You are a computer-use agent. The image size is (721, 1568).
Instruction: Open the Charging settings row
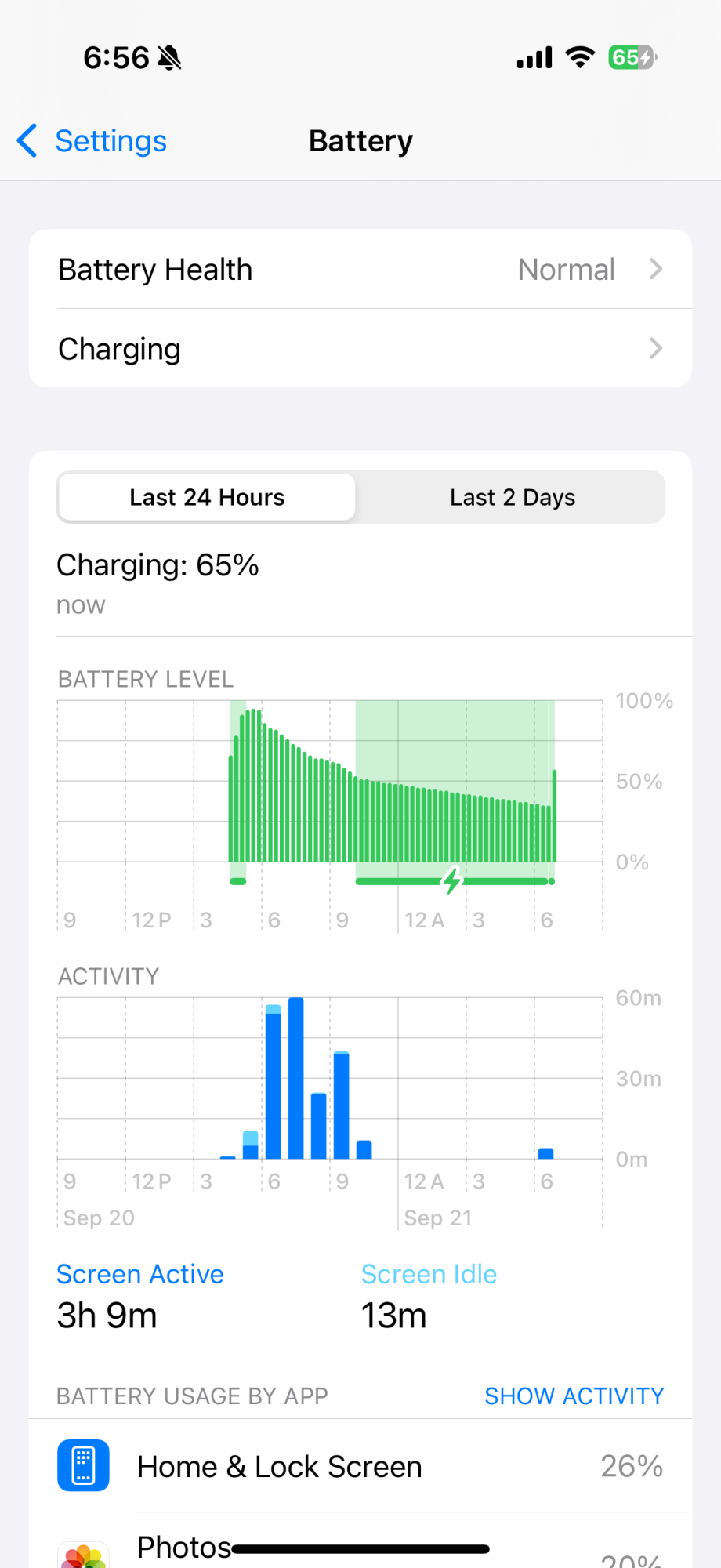tap(360, 349)
